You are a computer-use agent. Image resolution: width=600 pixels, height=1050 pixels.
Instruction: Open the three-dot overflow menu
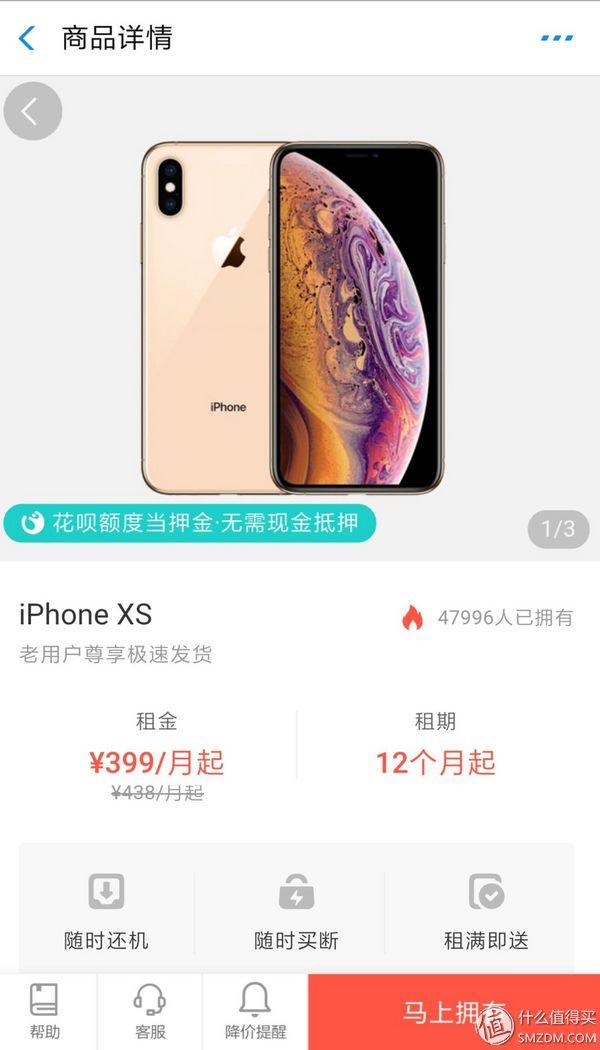pos(556,39)
